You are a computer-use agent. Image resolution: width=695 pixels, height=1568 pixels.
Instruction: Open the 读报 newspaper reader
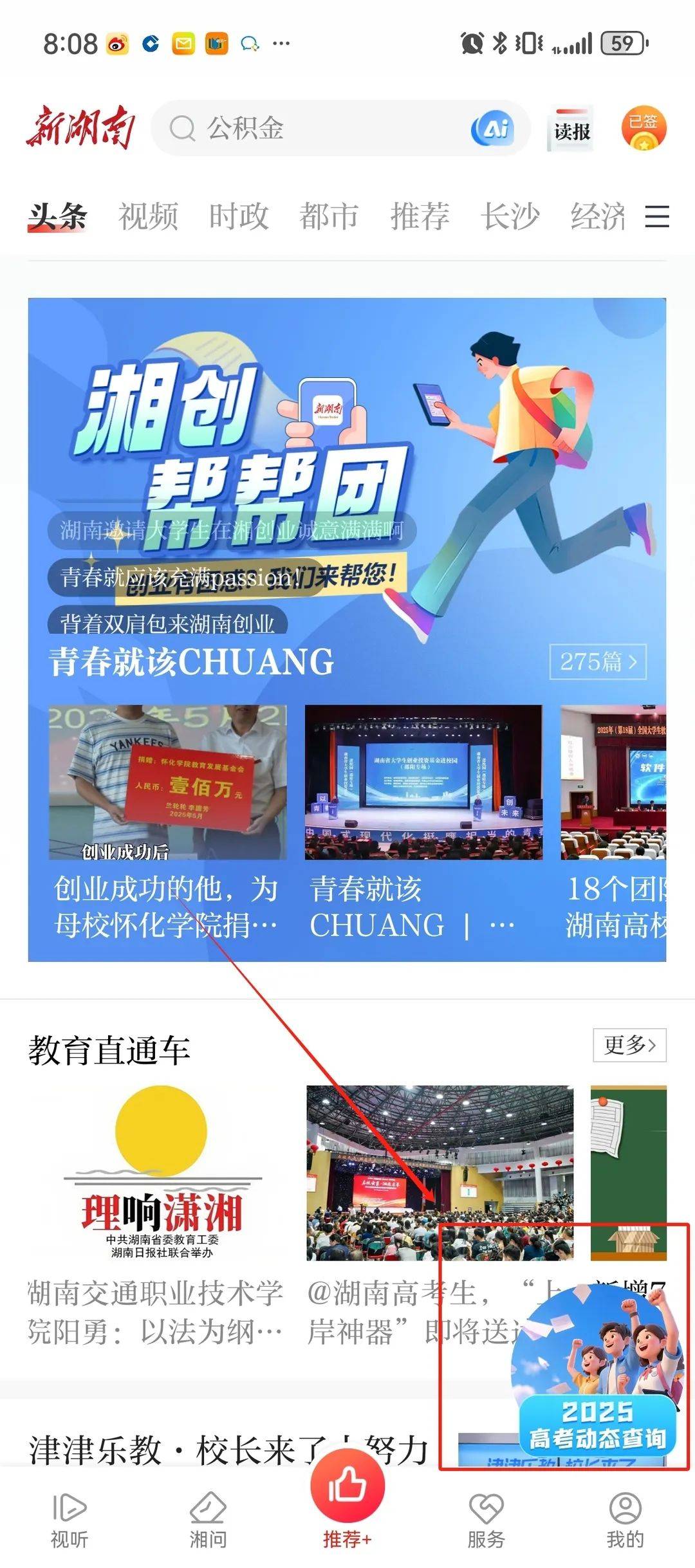tap(571, 131)
